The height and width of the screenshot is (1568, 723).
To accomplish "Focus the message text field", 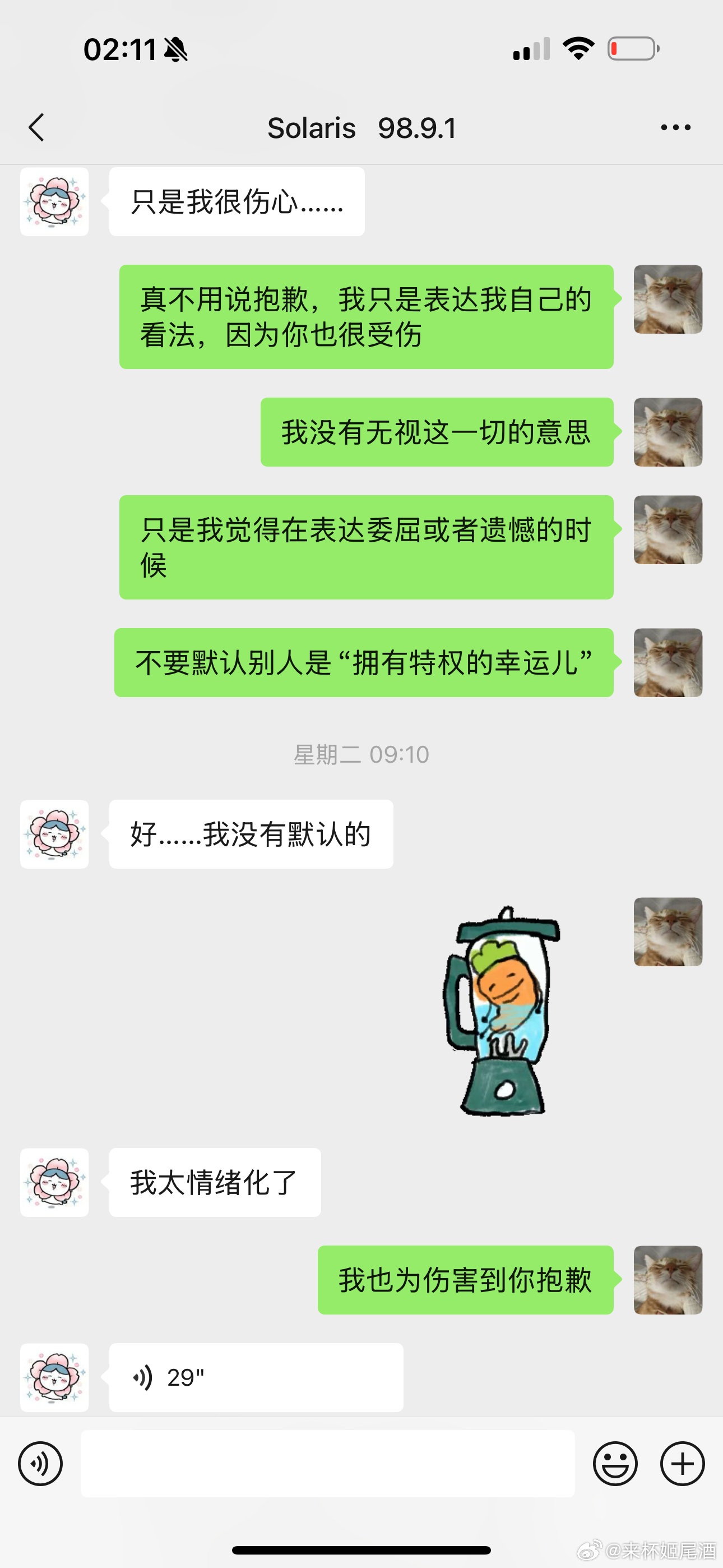I will pos(327,1463).
